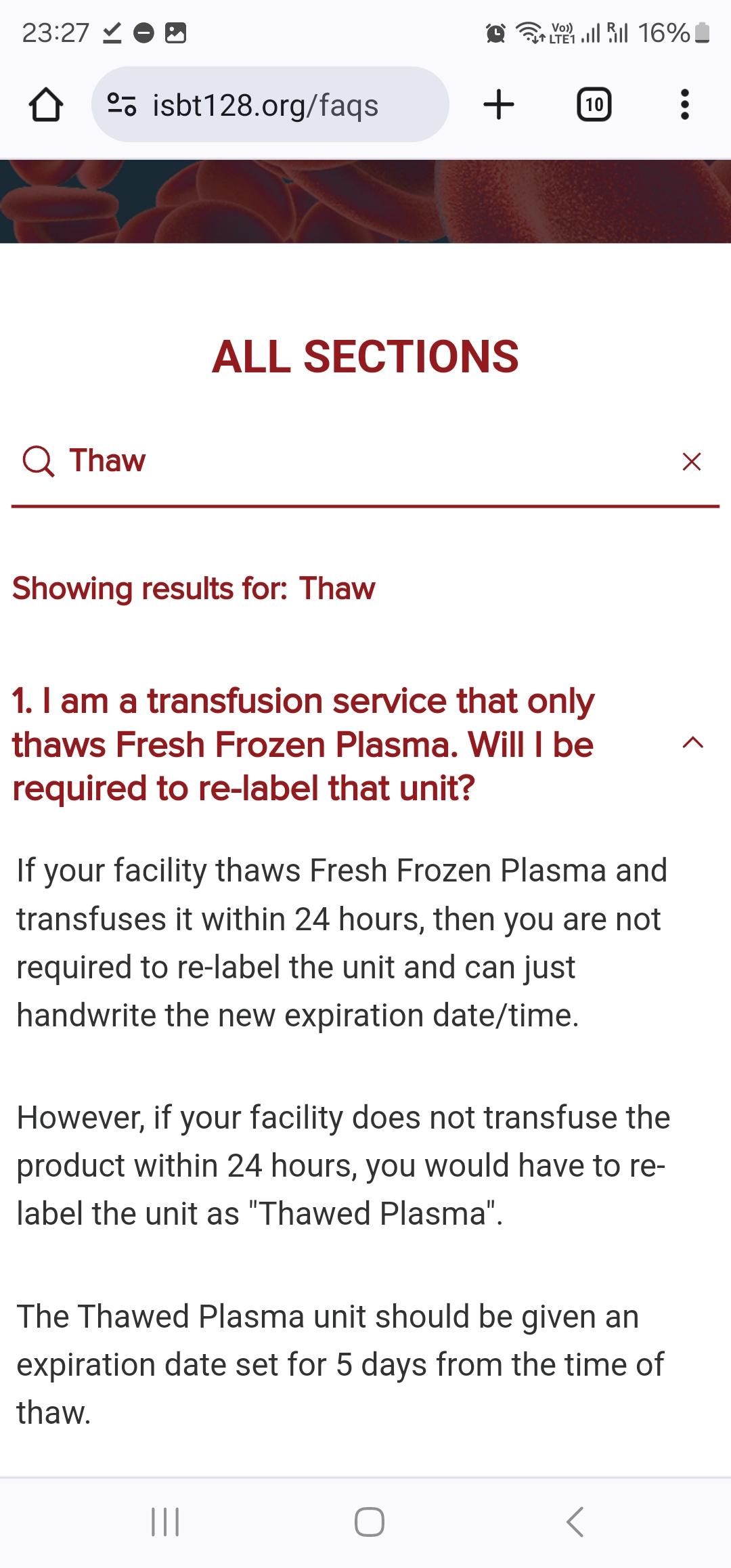
Task: Open the browser overflow menu
Action: click(x=685, y=105)
